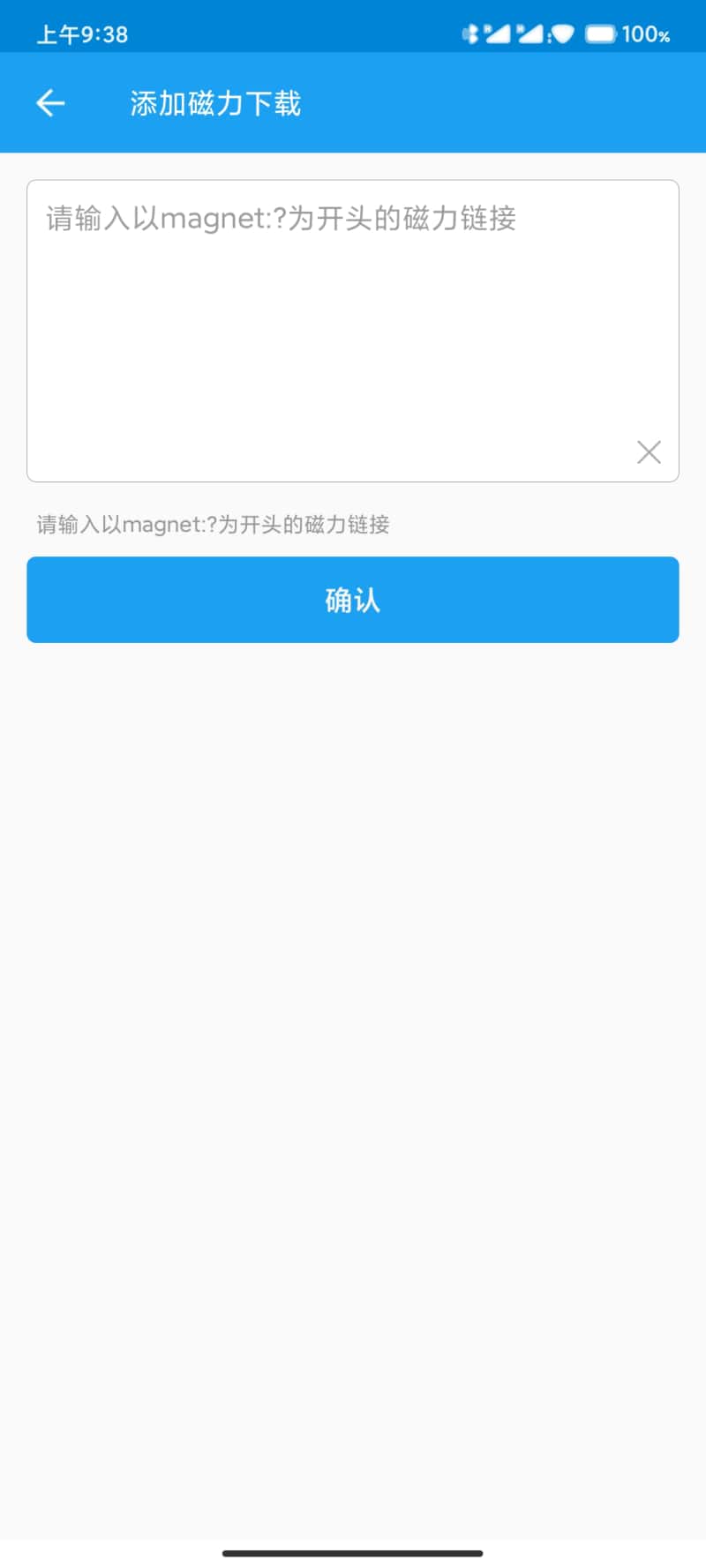Go back from 添加磁力下载 screen
The height and width of the screenshot is (1568, 706).
(50, 103)
